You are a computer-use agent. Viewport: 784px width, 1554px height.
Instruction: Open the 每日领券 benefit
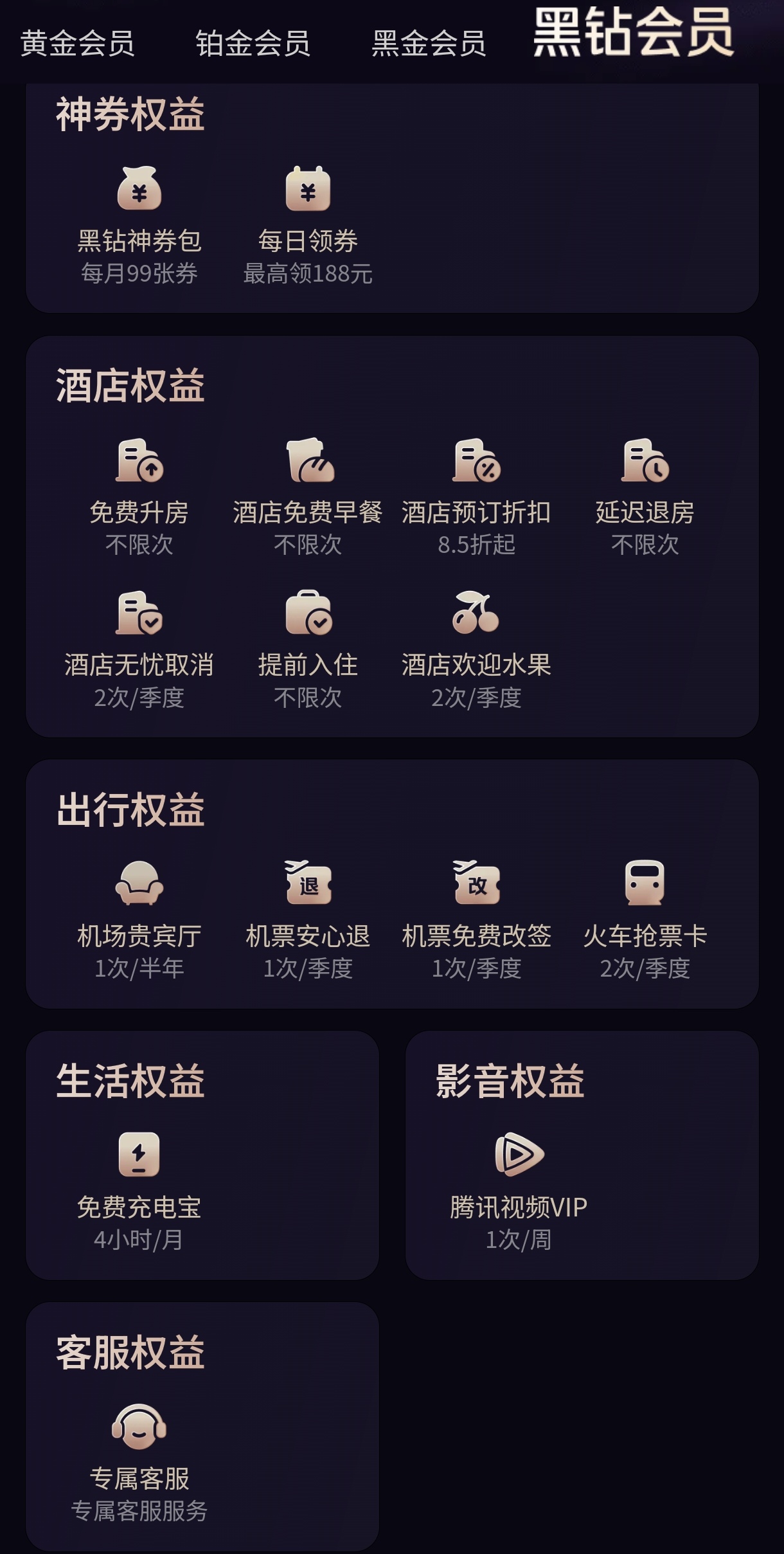pos(308,225)
